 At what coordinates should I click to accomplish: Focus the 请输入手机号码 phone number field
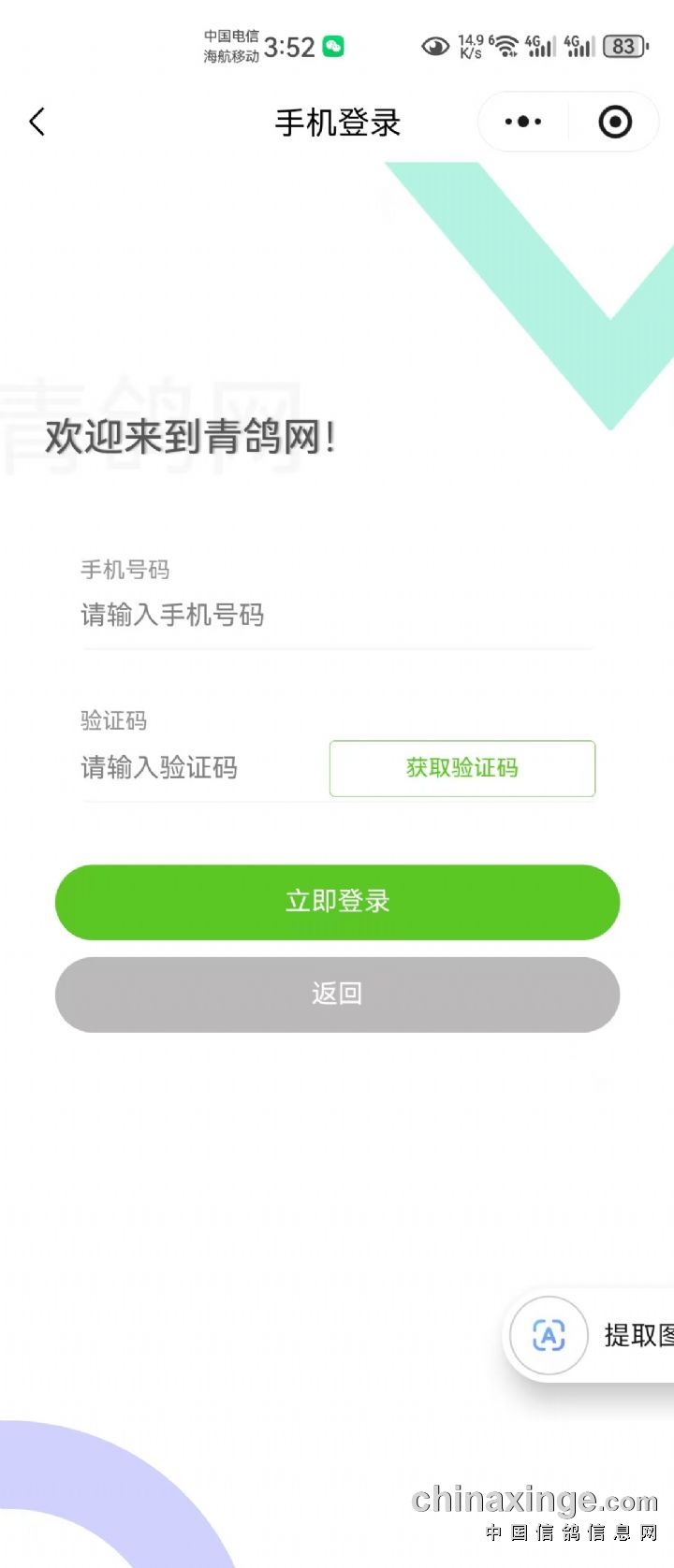click(x=337, y=615)
